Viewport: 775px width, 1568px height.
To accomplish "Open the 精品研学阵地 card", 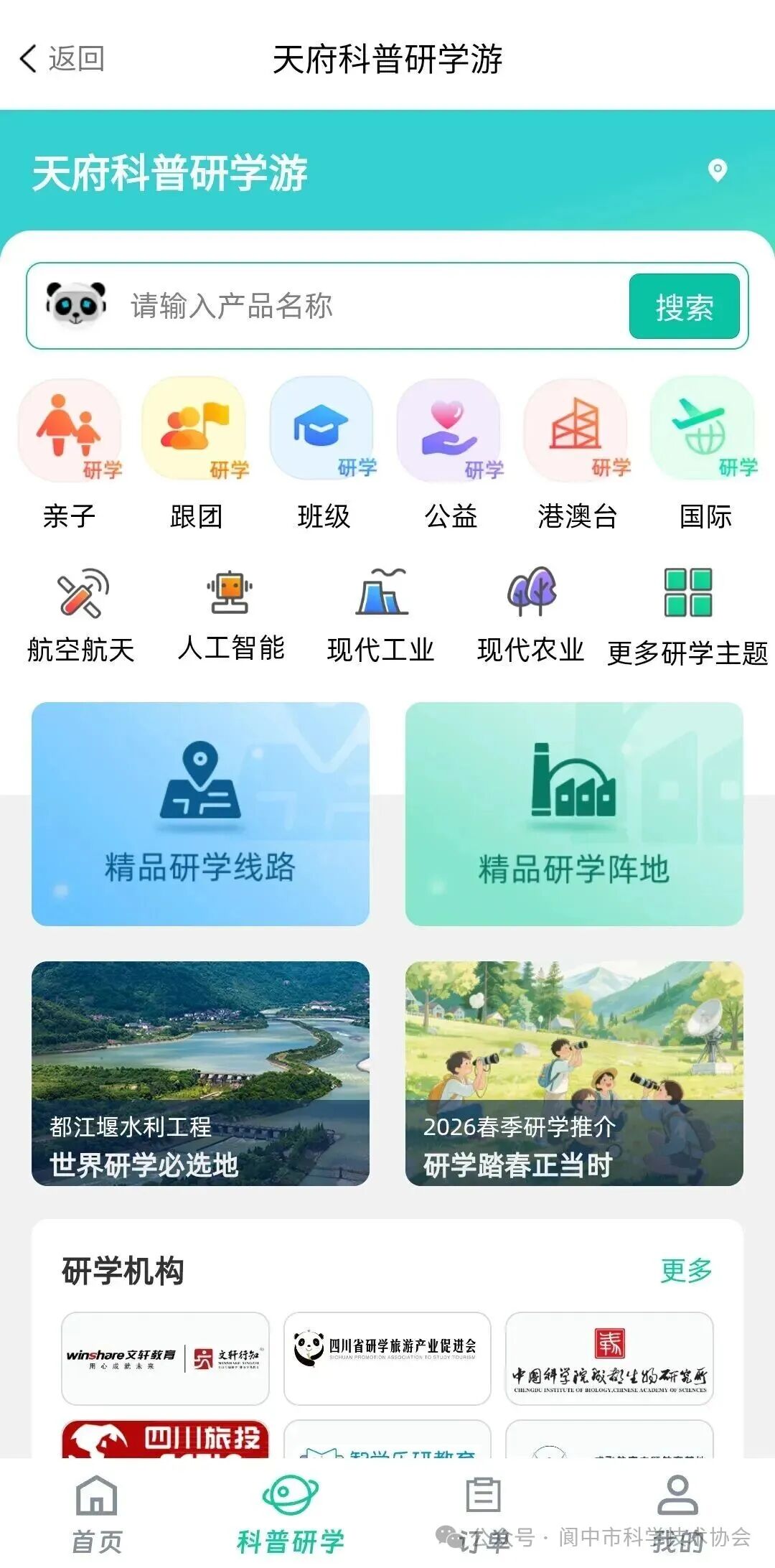I will pos(574,813).
